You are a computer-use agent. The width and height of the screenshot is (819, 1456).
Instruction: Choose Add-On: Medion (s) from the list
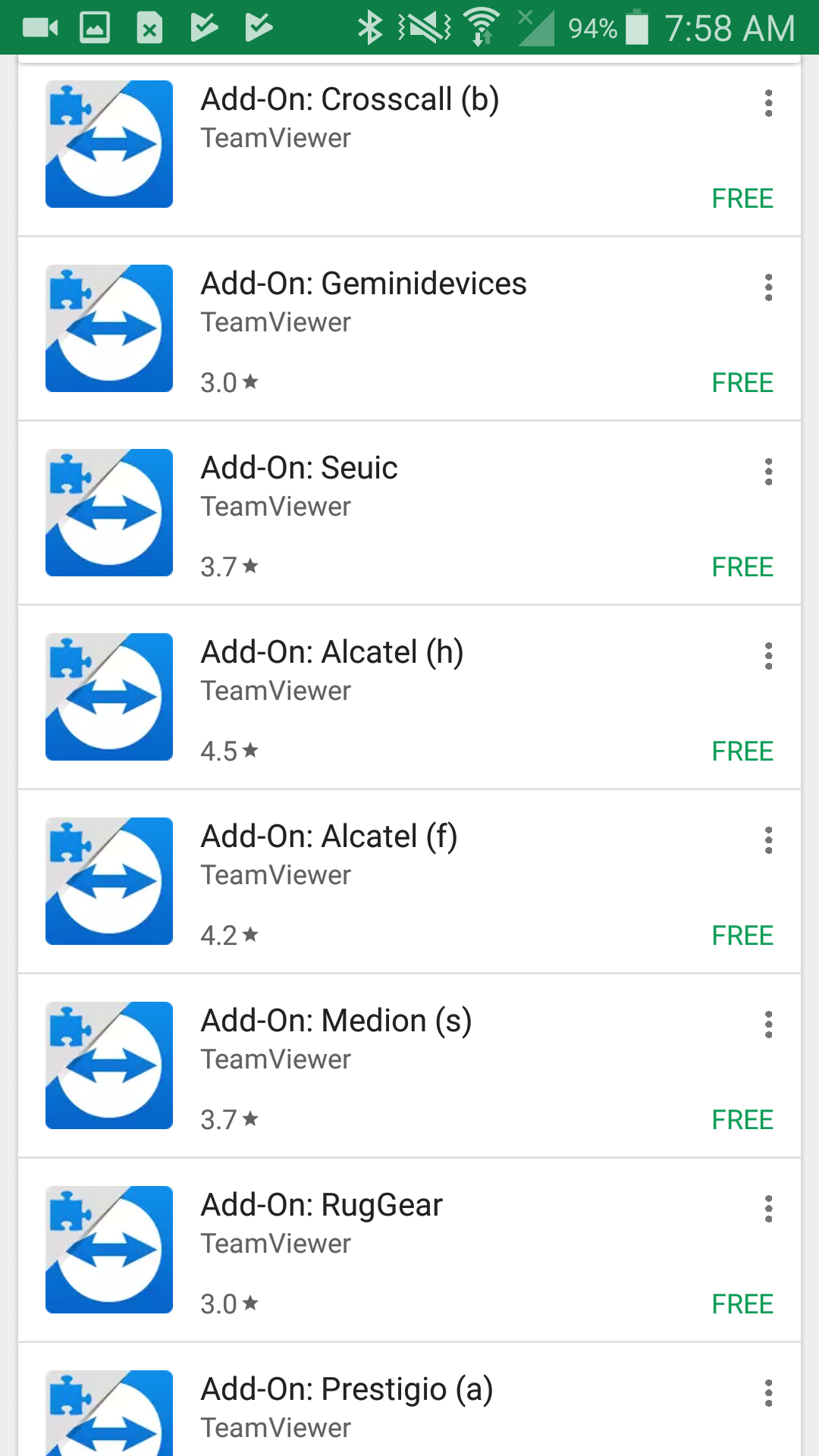(x=409, y=1065)
